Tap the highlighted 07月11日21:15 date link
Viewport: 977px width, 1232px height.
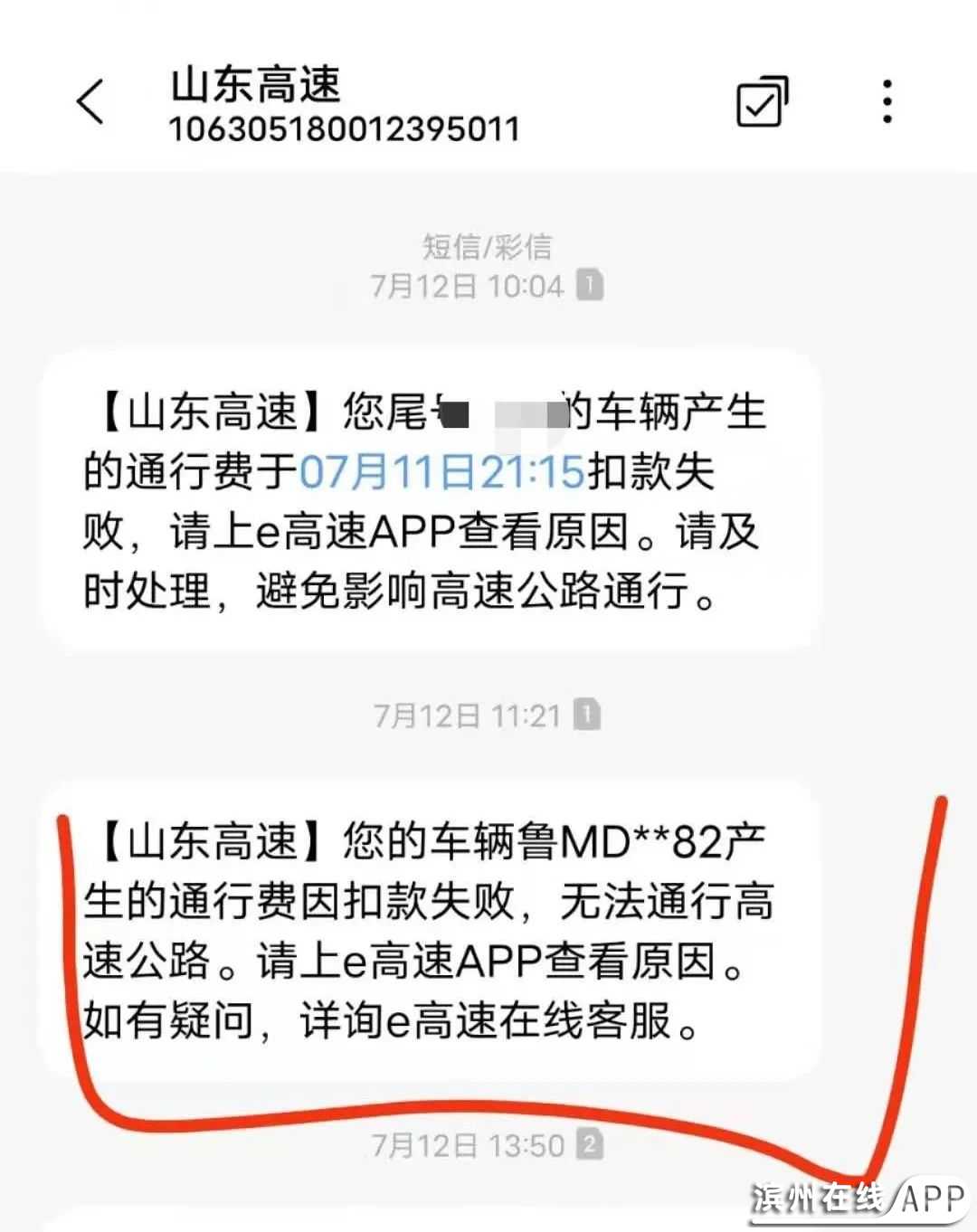(441, 472)
